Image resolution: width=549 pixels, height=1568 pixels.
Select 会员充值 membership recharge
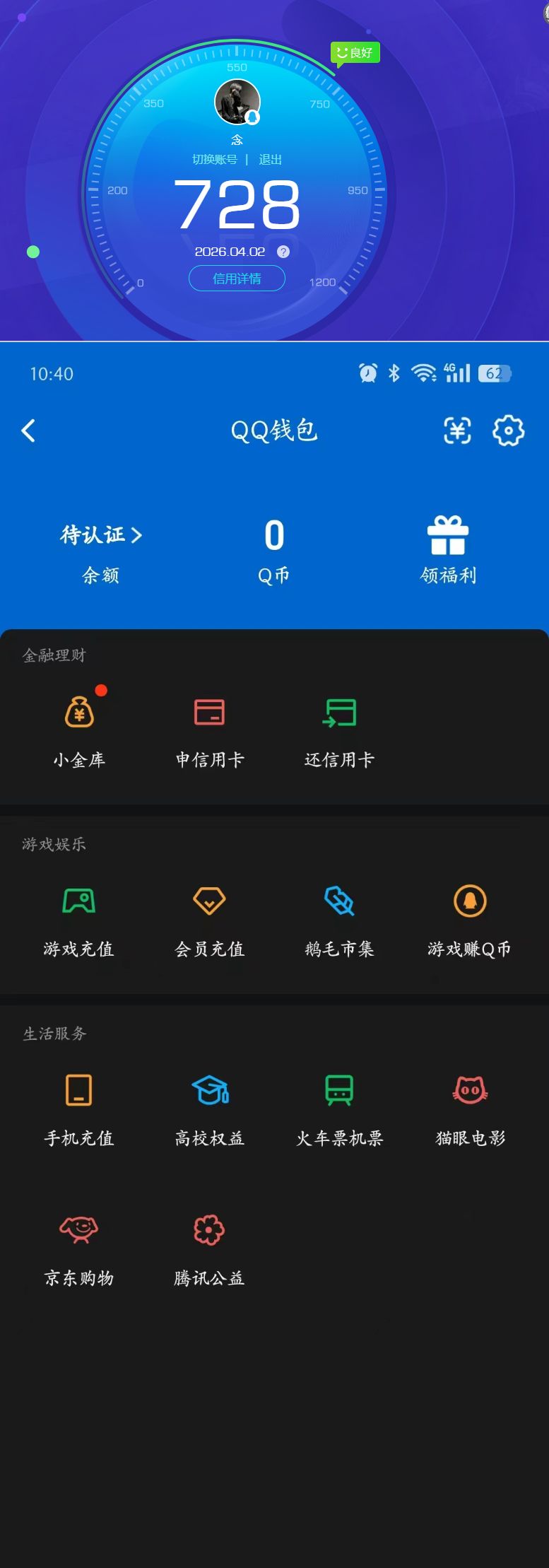pyautogui.click(x=209, y=919)
